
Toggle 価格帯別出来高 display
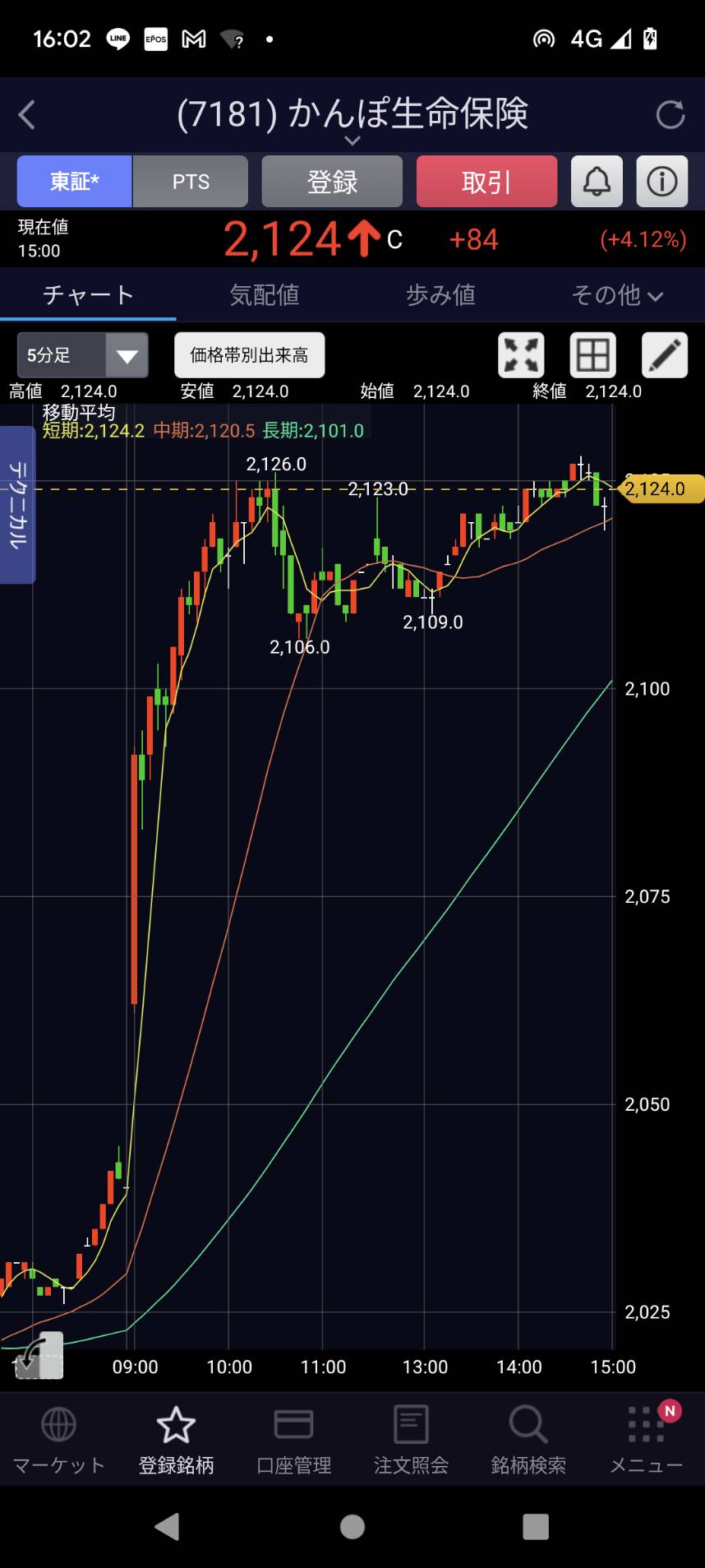point(249,355)
